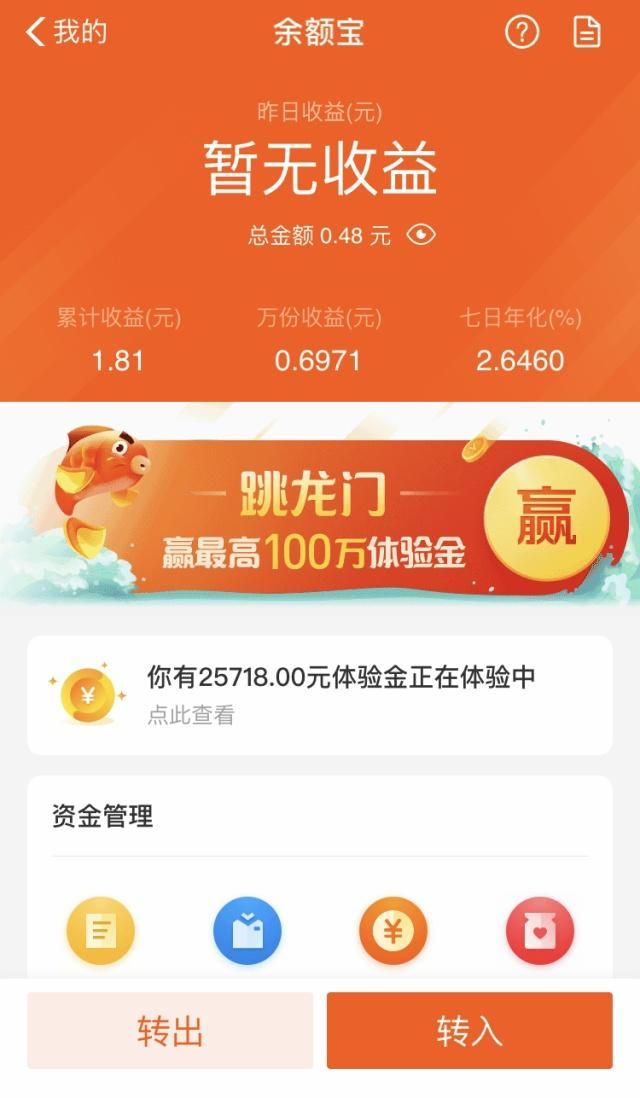The image size is (640, 1098).
Task: Go back to 我的 page
Action: click(66, 32)
